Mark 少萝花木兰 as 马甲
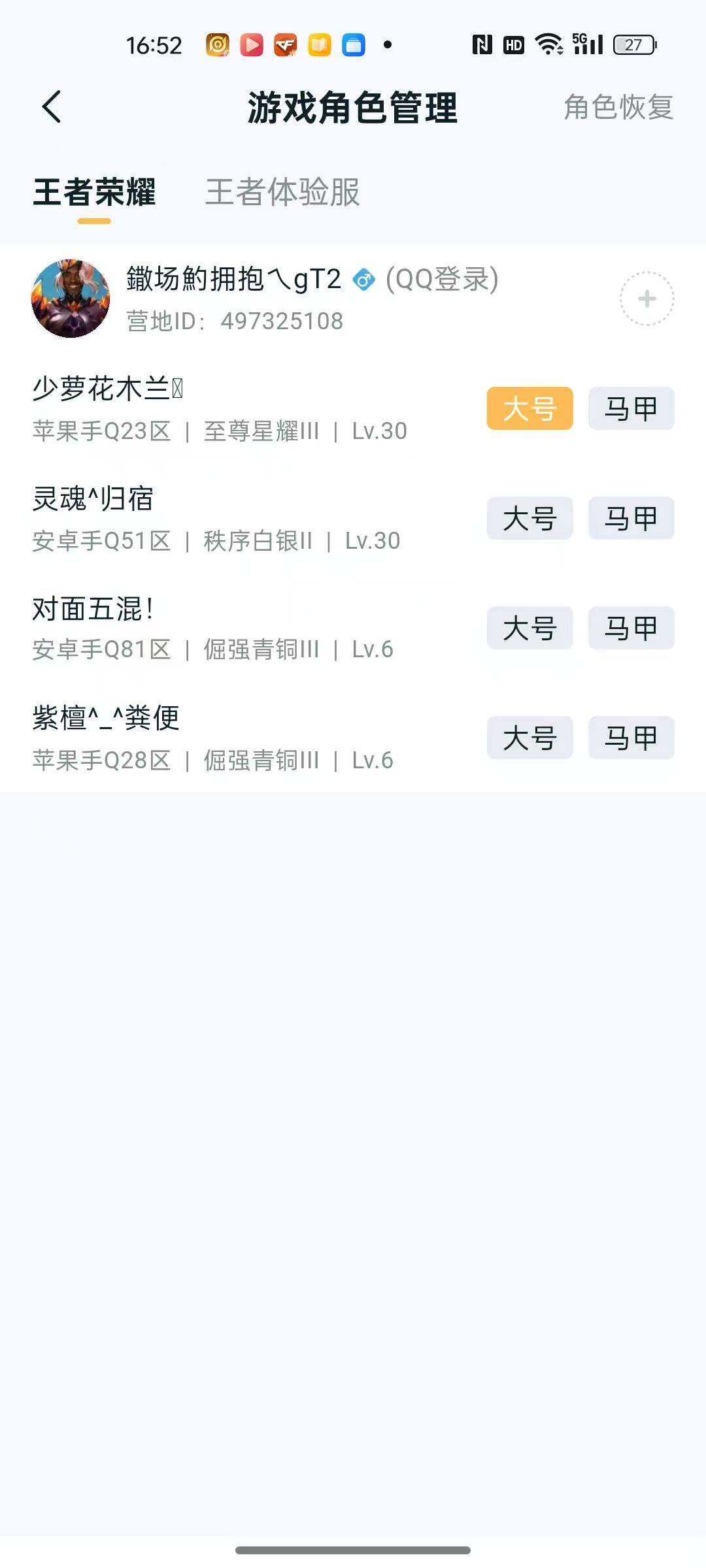 click(631, 408)
